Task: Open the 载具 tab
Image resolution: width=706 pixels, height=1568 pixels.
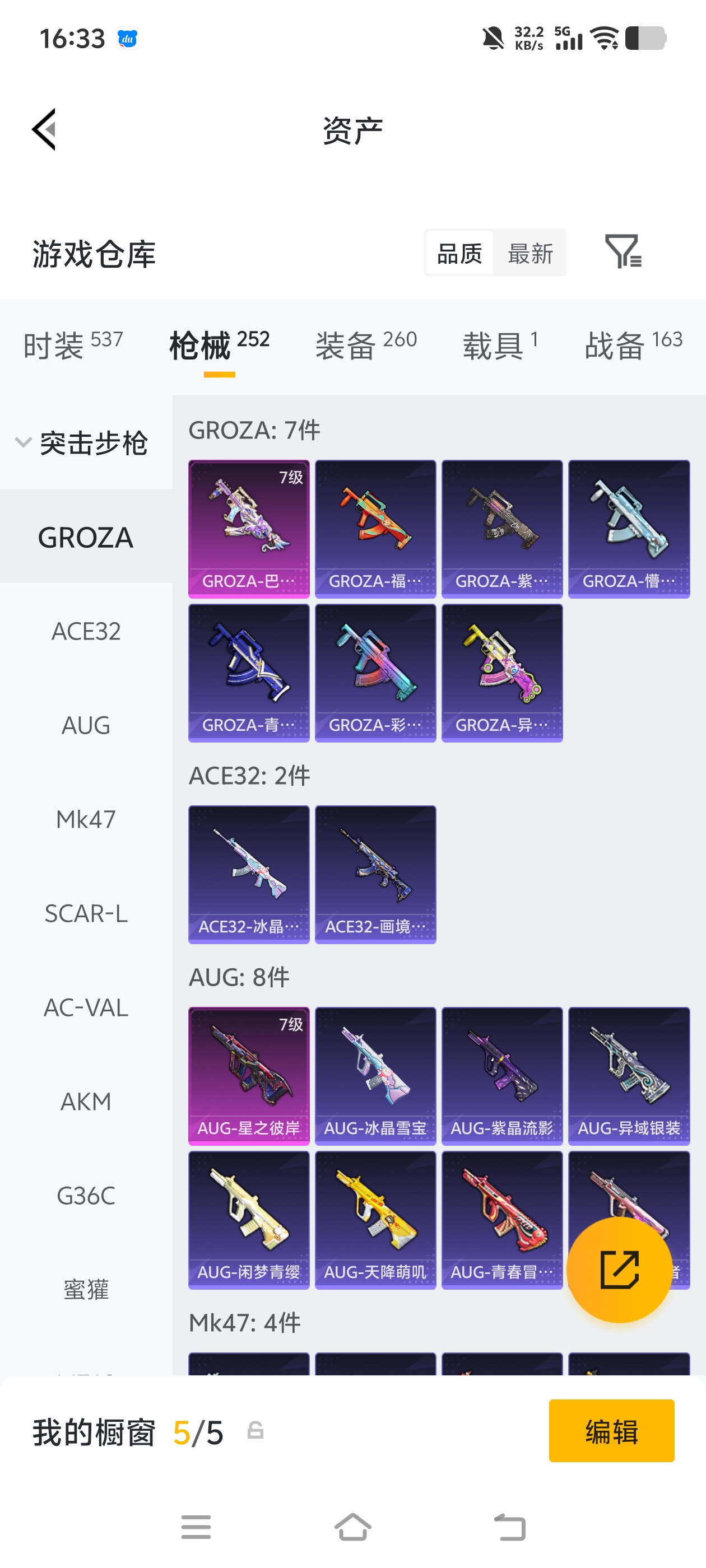Action: (x=500, y=345)
